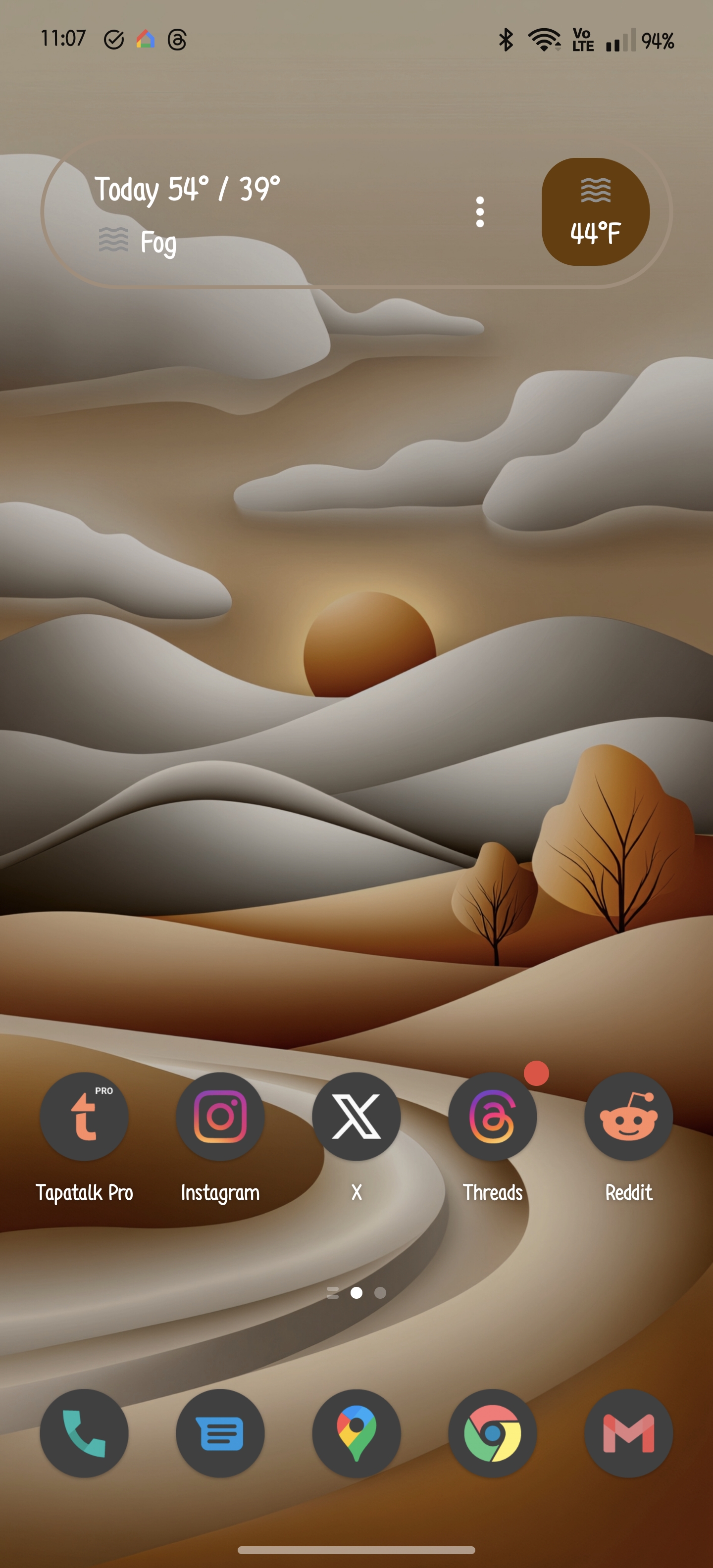Open the Tapatalk Pro app

tap(84, 1116)
